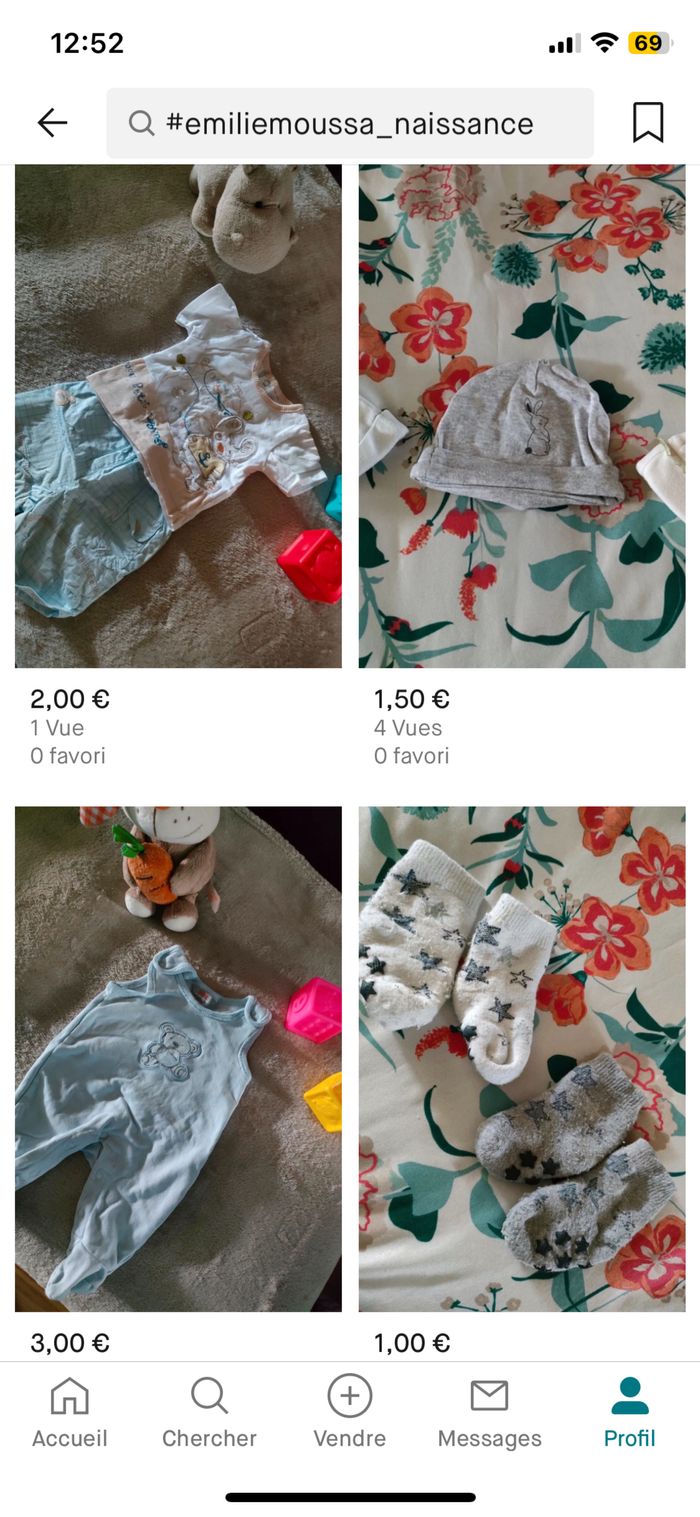Open the 1,50 € grey bunny hat listing
Viewport: 700px width, 1517px height.
tap(522, 416)
